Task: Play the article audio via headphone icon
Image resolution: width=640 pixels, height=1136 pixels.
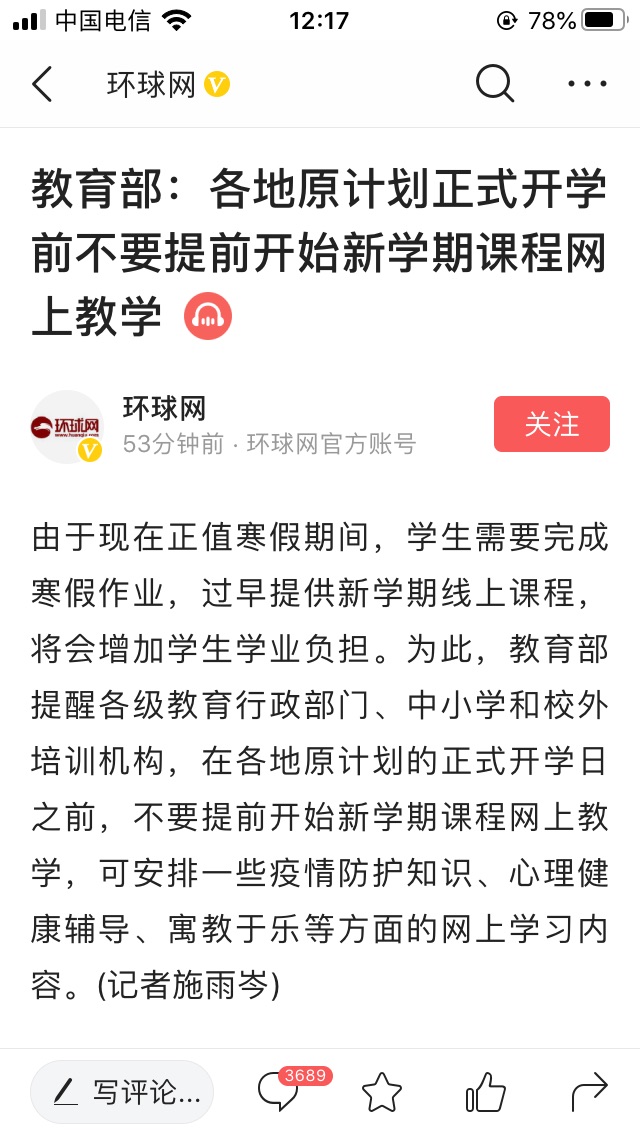Action: click(x=208, y=317)
